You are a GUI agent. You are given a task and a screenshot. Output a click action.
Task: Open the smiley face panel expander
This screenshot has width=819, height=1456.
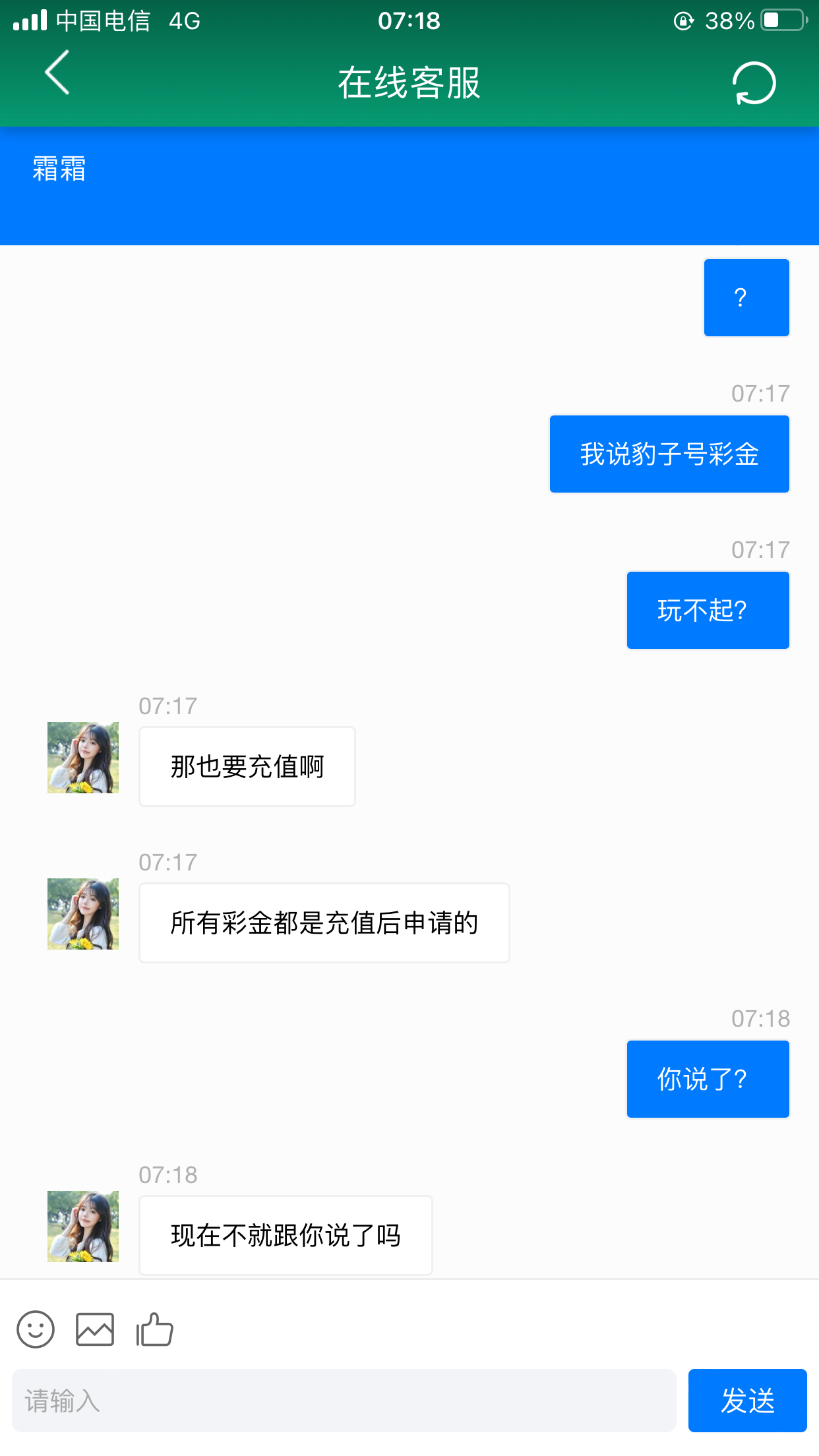pos(36,1329)
